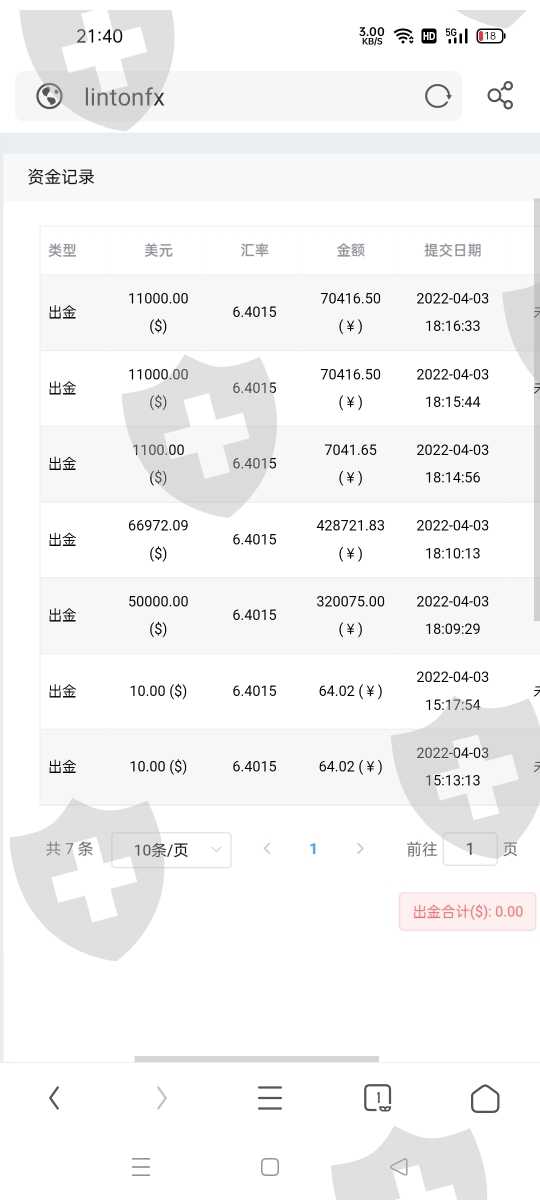Go back in the browser

pyautogui.click(x=54, y=1098)
